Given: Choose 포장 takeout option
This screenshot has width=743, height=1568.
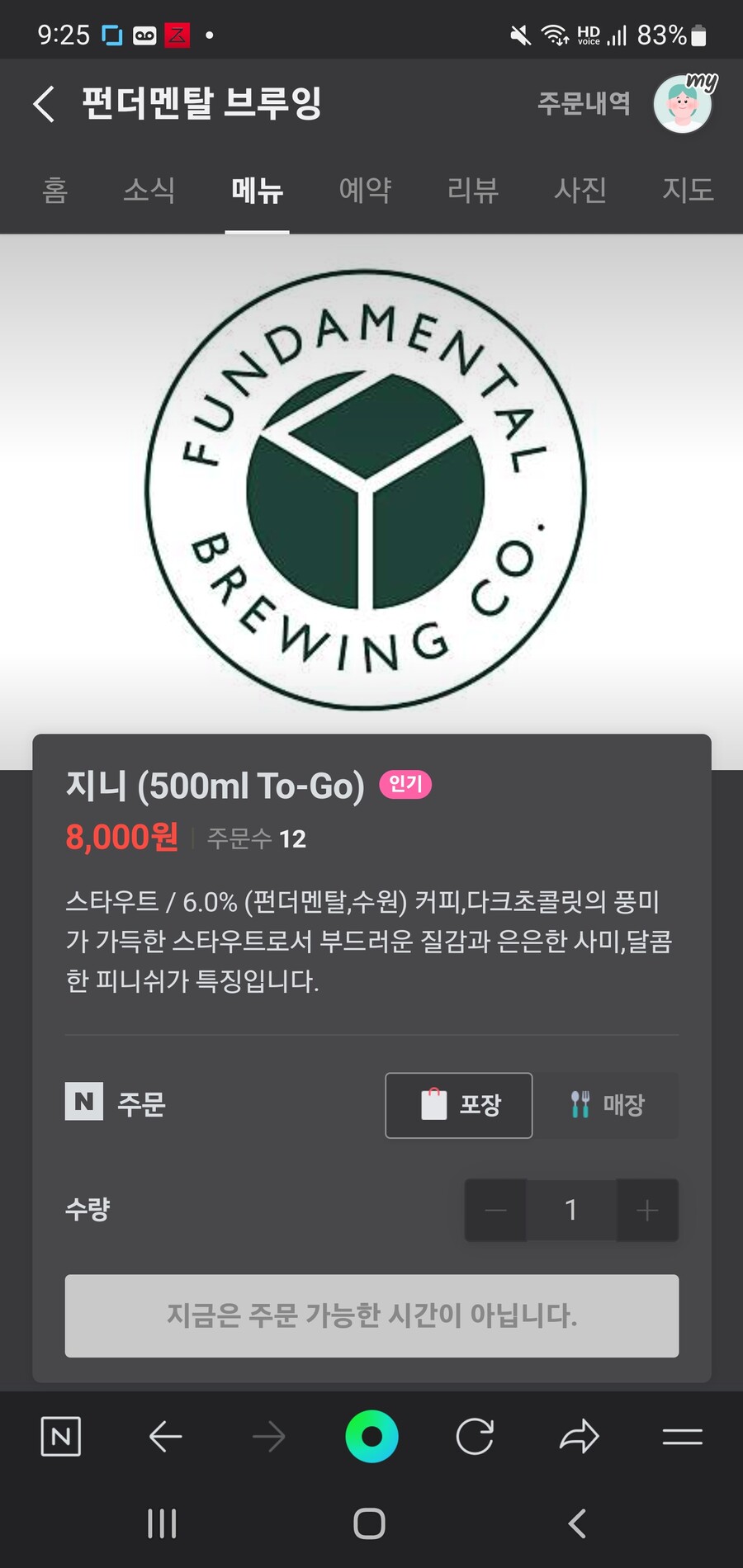Looking at the screenshot, I should tap(459, 1105).
